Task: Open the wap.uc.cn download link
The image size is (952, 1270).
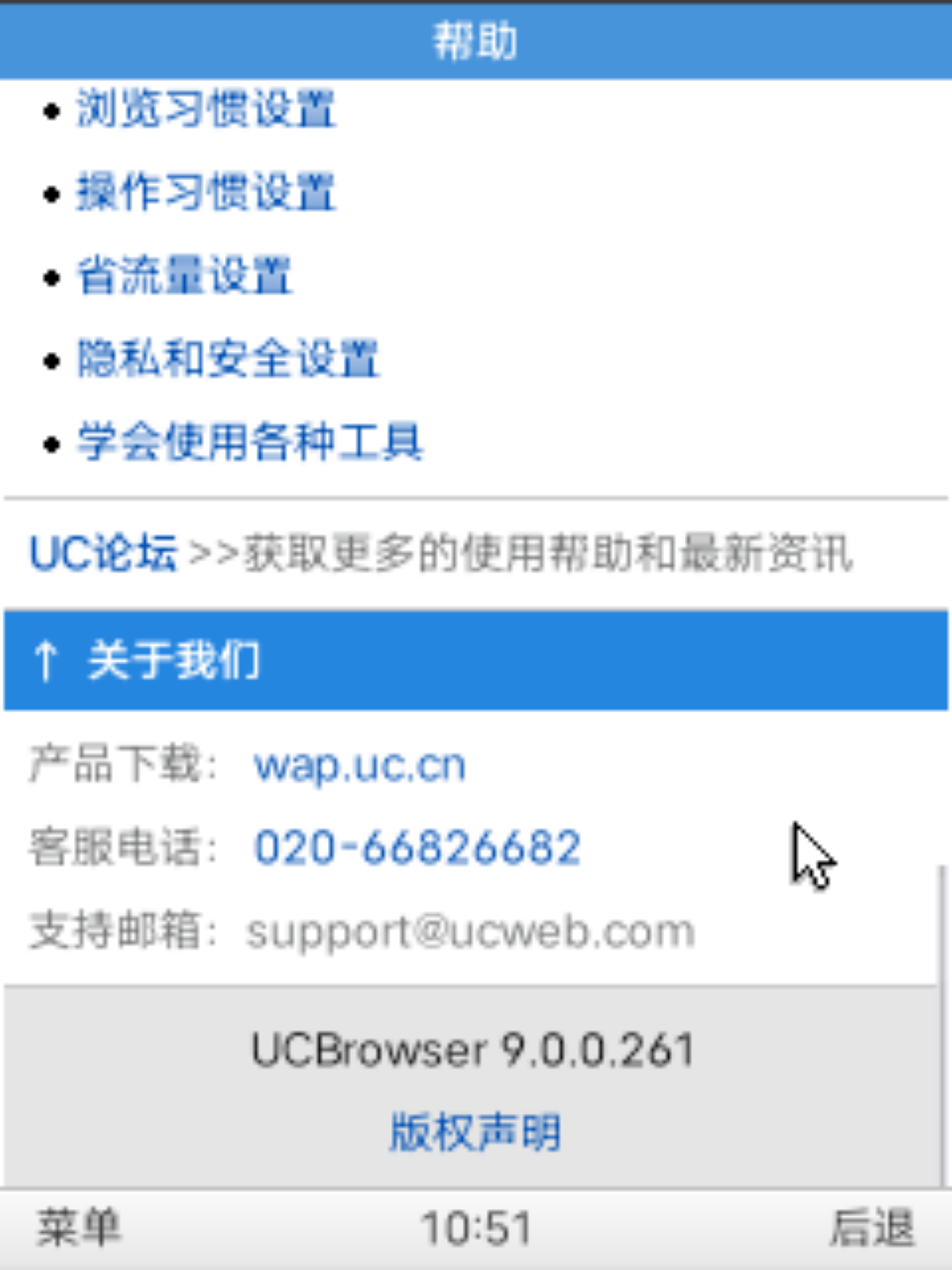Action: 360,766
